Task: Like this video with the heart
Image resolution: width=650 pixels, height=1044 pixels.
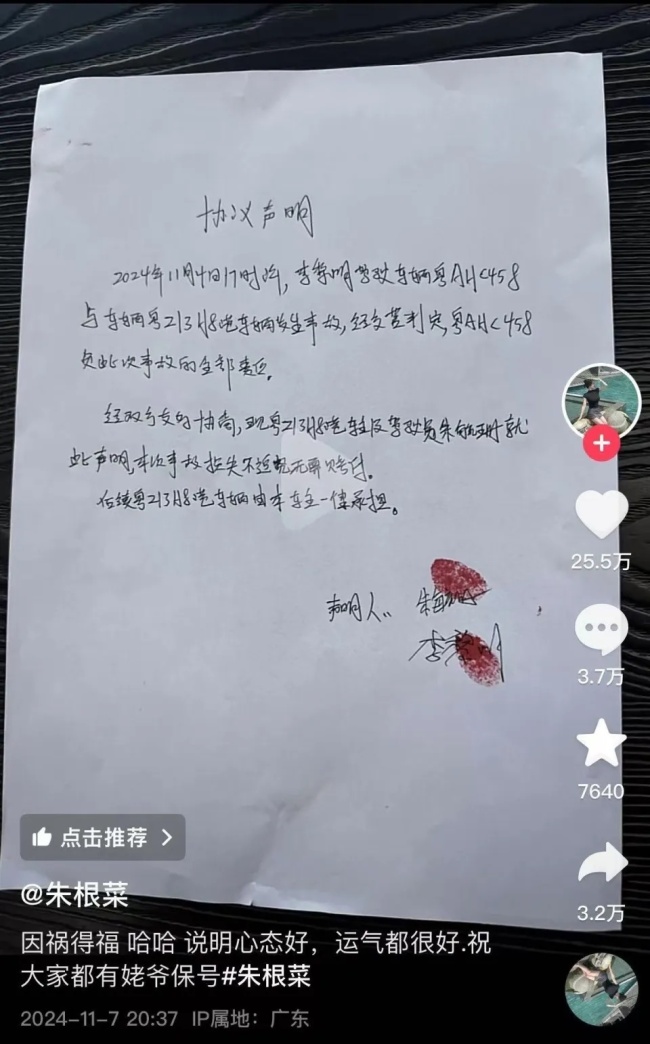Action: pyautogui.click(x=601, y=513)
